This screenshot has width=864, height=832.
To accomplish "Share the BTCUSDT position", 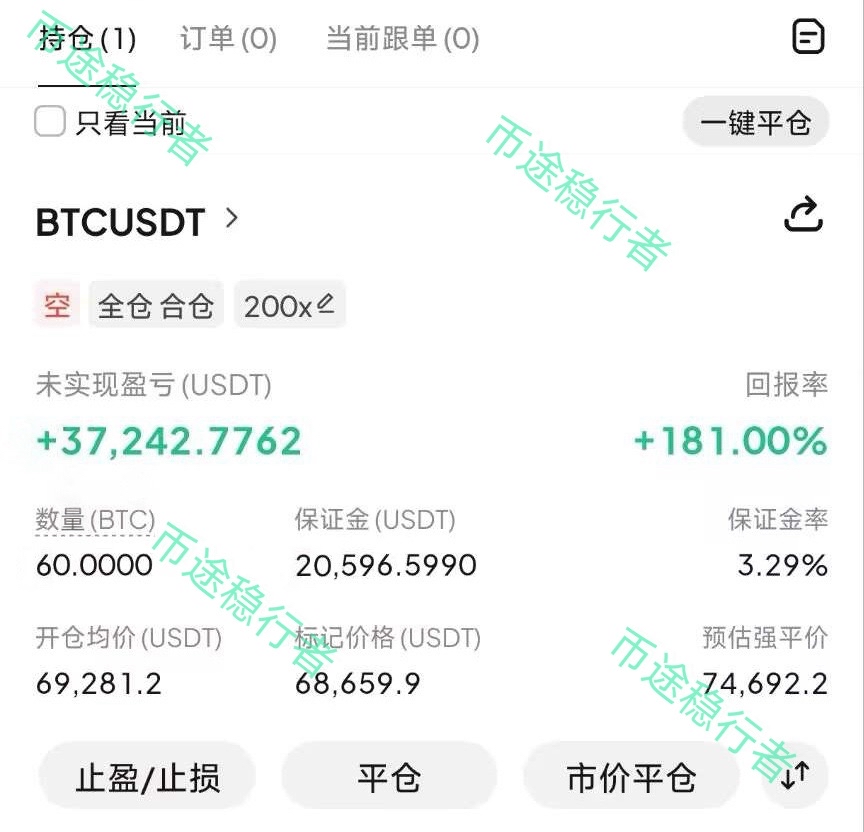I will click(803, 214).
